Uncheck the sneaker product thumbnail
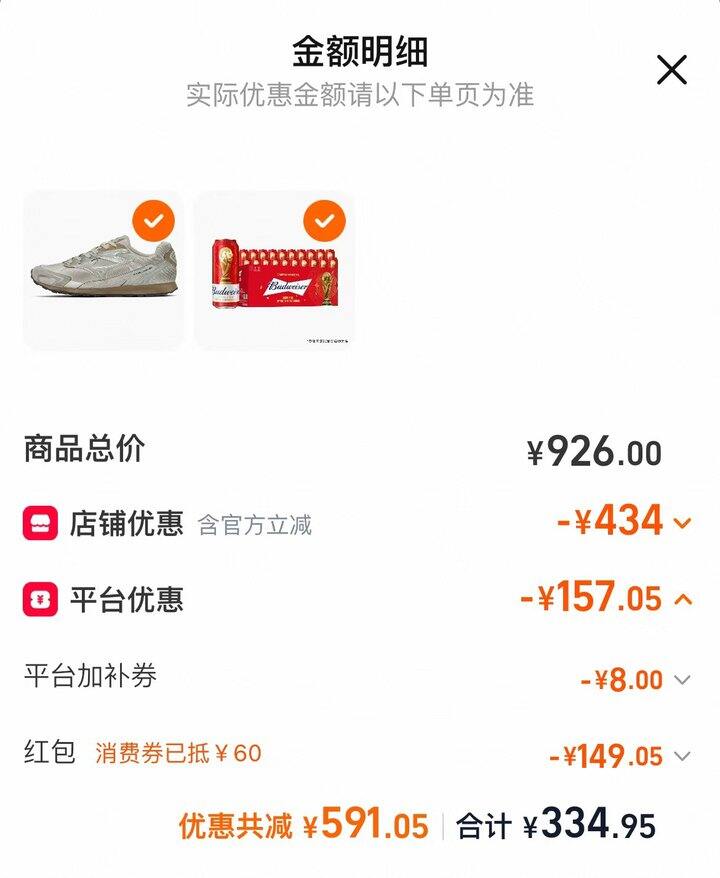 (x=153, y=221)
